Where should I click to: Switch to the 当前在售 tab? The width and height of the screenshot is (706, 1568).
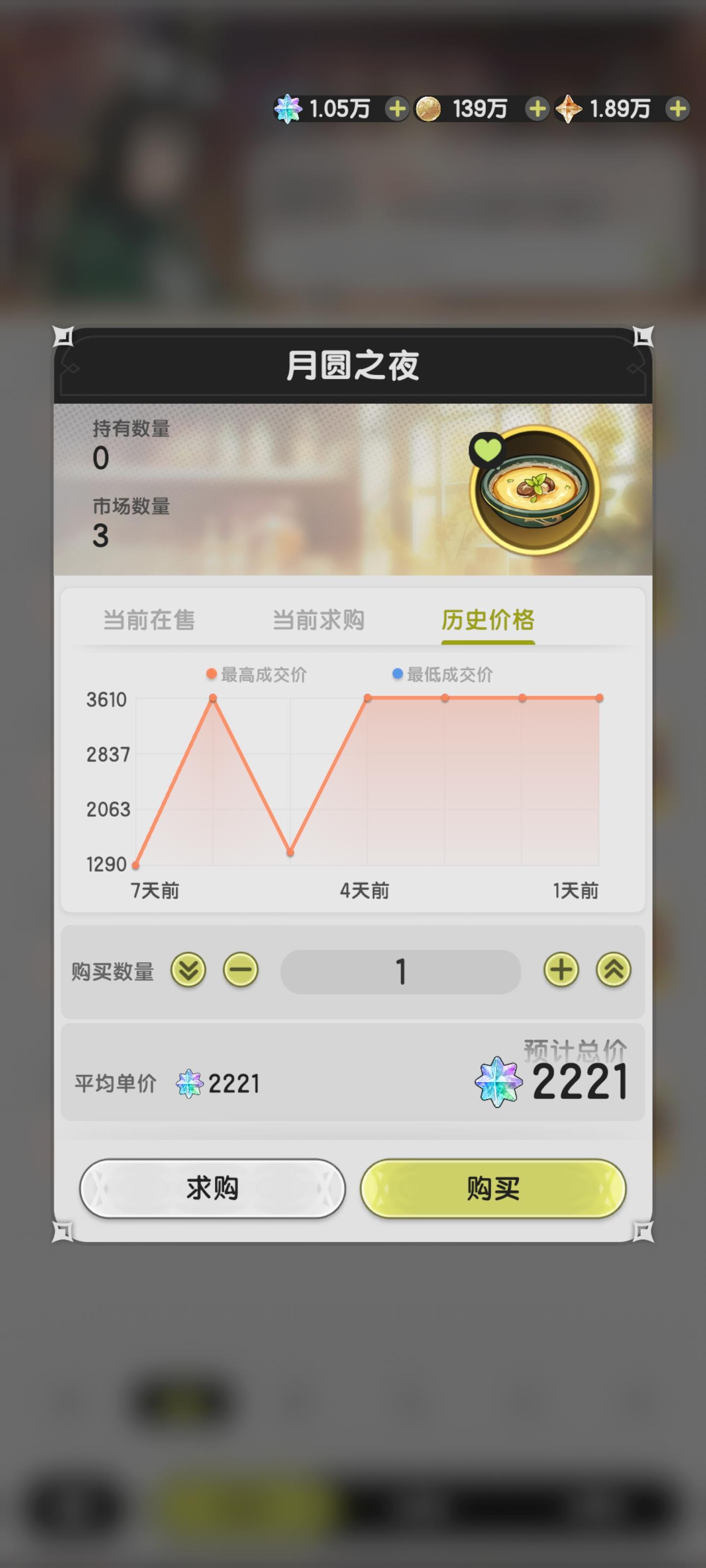tap(148, 621)
